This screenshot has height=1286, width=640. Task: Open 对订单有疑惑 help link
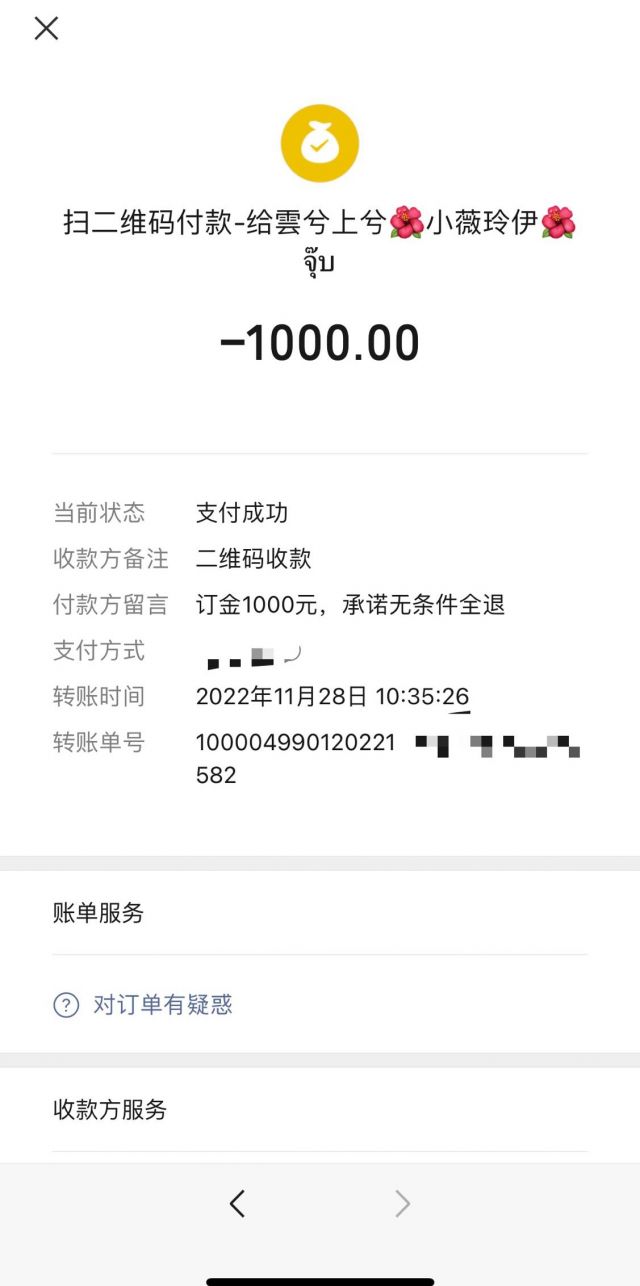click(x=162, y=1005)
